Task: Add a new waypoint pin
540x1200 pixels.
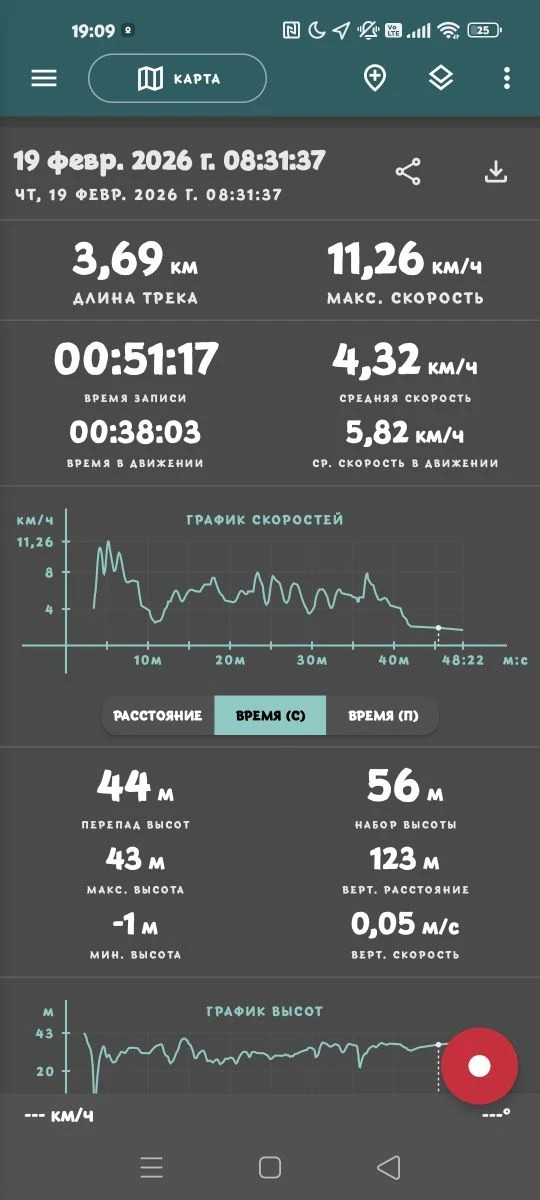Action: pyautogui.click(x=375, y=78)
